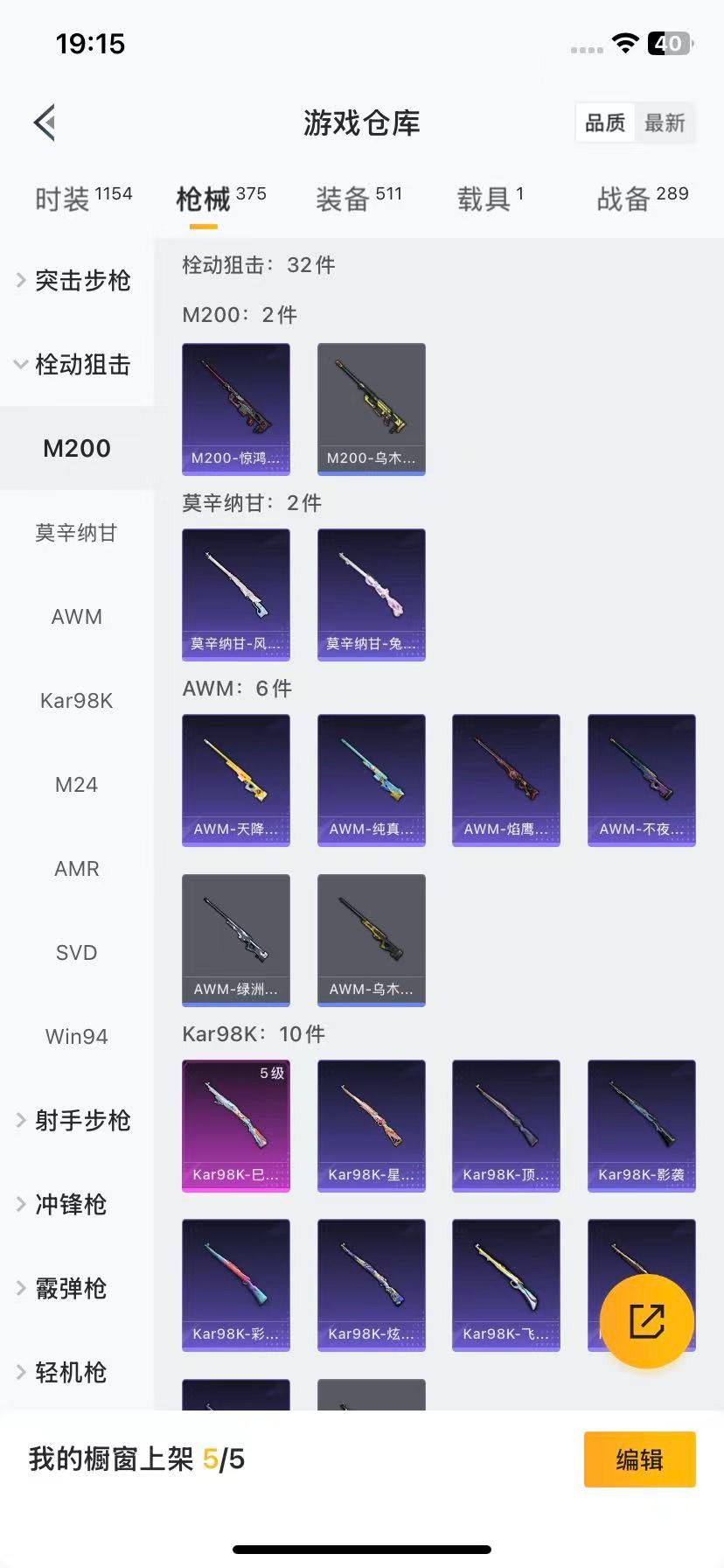Open the level-5 Kar98K skin card

pos(235,1126)
